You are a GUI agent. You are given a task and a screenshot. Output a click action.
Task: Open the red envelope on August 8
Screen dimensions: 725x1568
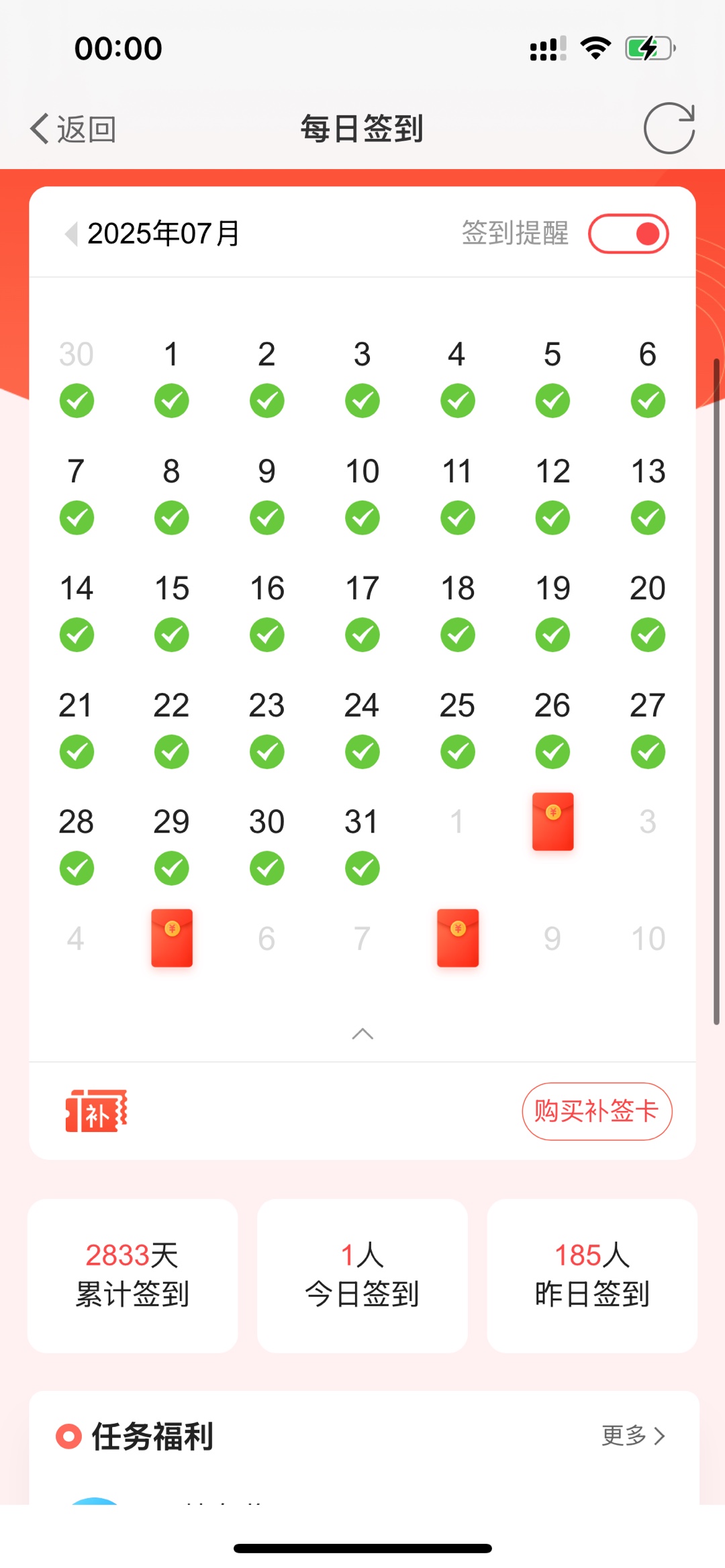[x=458, y=938]
